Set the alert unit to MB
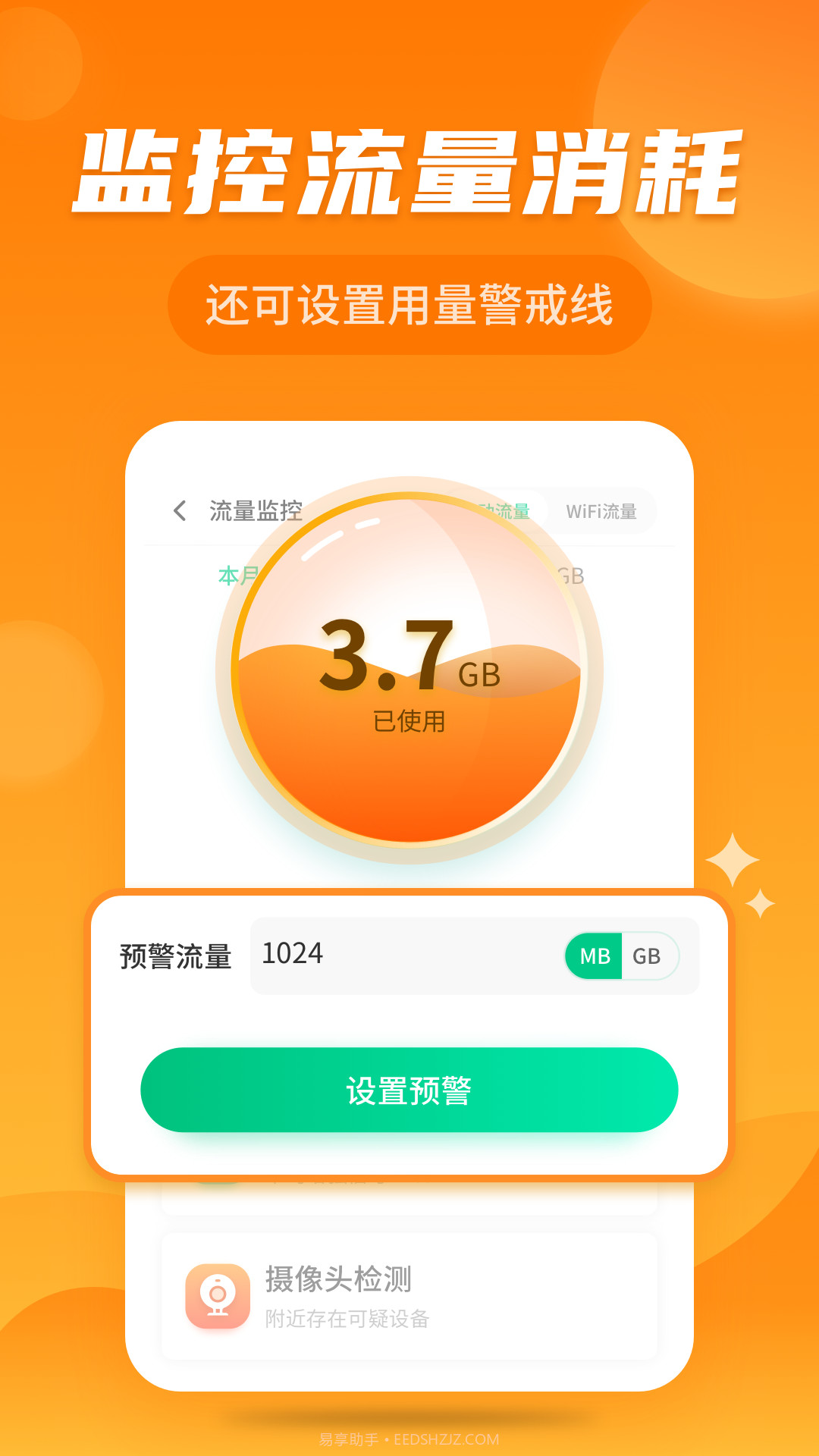819x1456 pixels. (595, 955)
